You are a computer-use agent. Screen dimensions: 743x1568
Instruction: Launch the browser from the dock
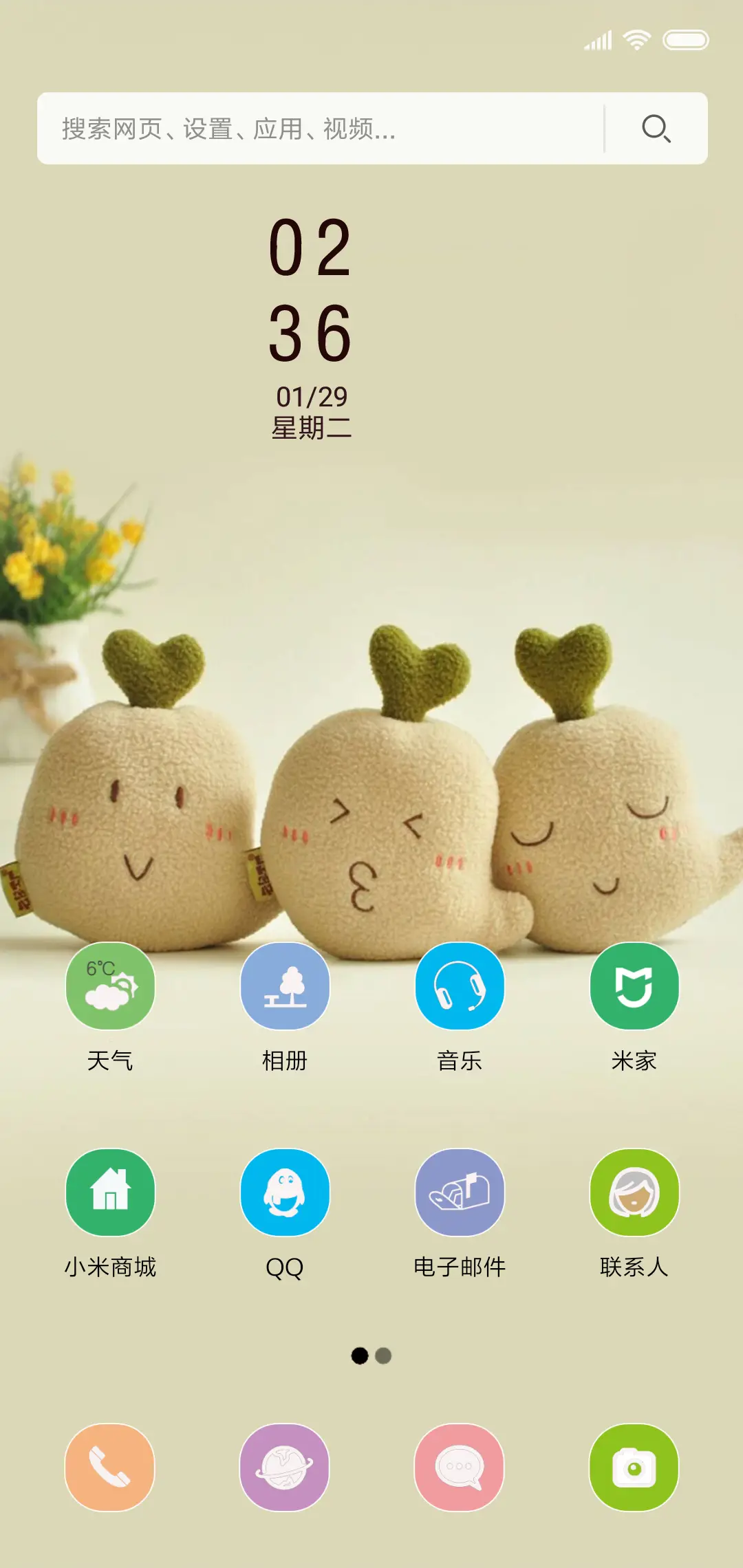(x=285, y=1467)
